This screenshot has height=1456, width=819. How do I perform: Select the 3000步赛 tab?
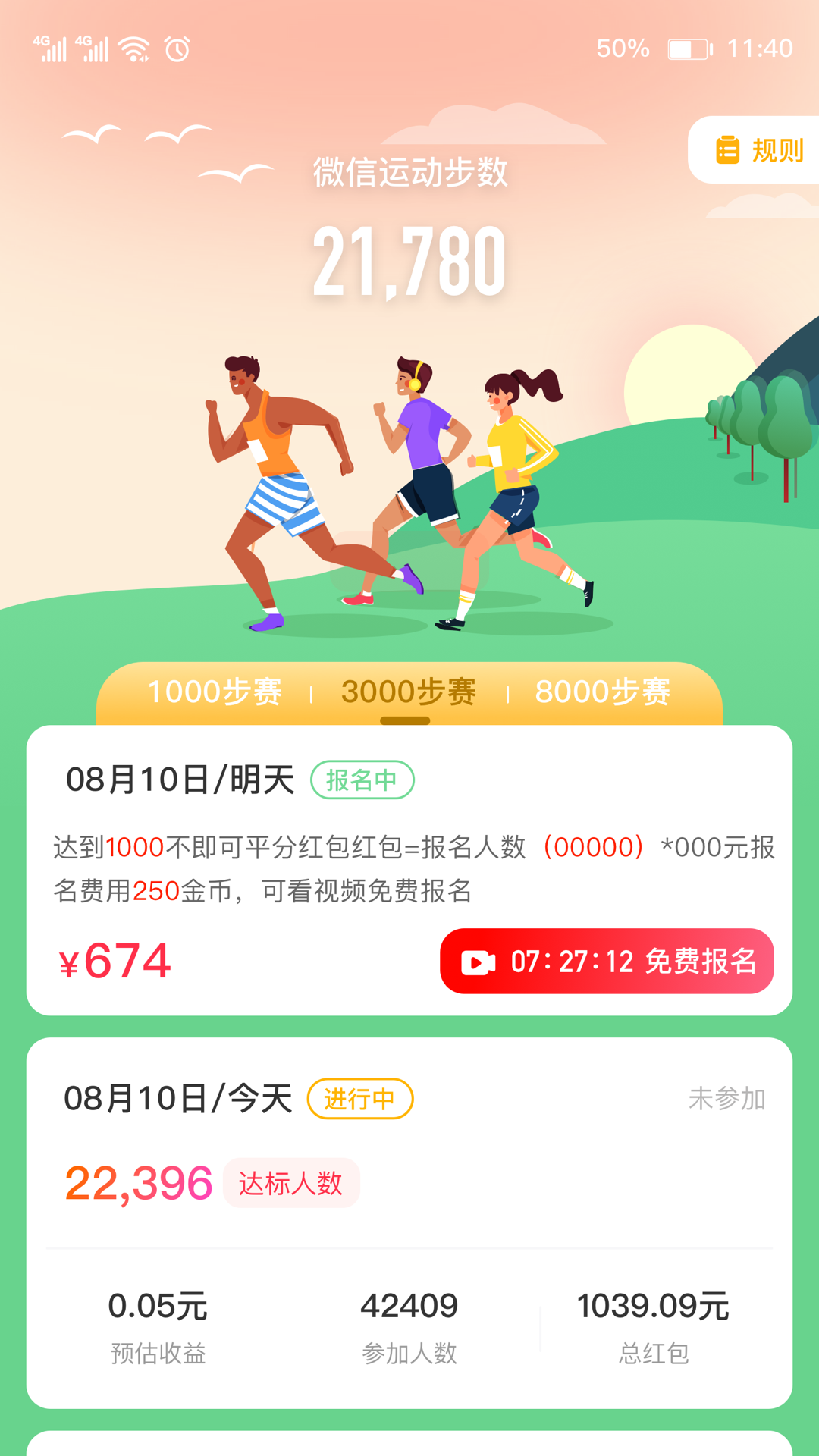point(409,692)
